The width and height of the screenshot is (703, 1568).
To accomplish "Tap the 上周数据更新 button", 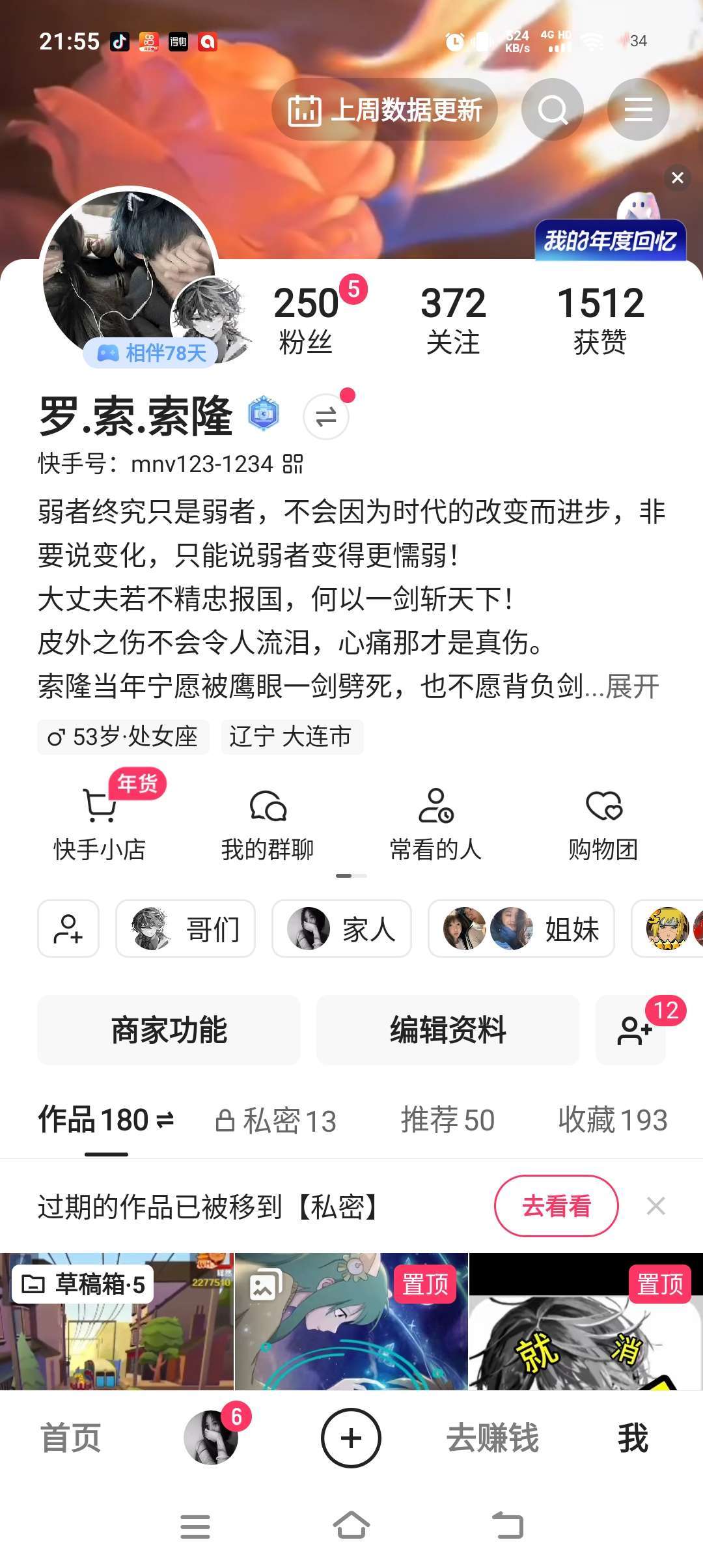I will 385,109.
